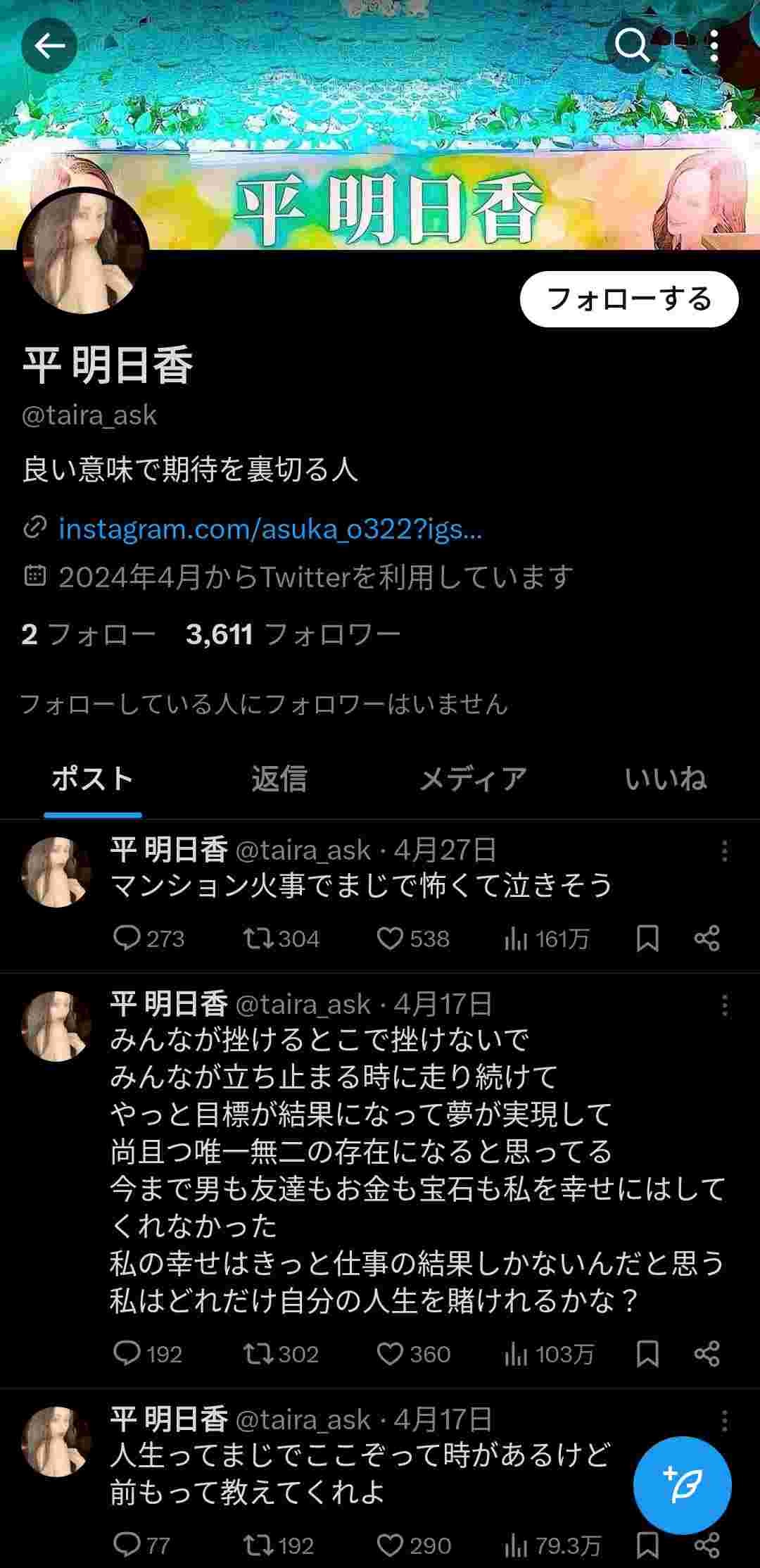Switch to the いいね tab

(x=665, y=779)
